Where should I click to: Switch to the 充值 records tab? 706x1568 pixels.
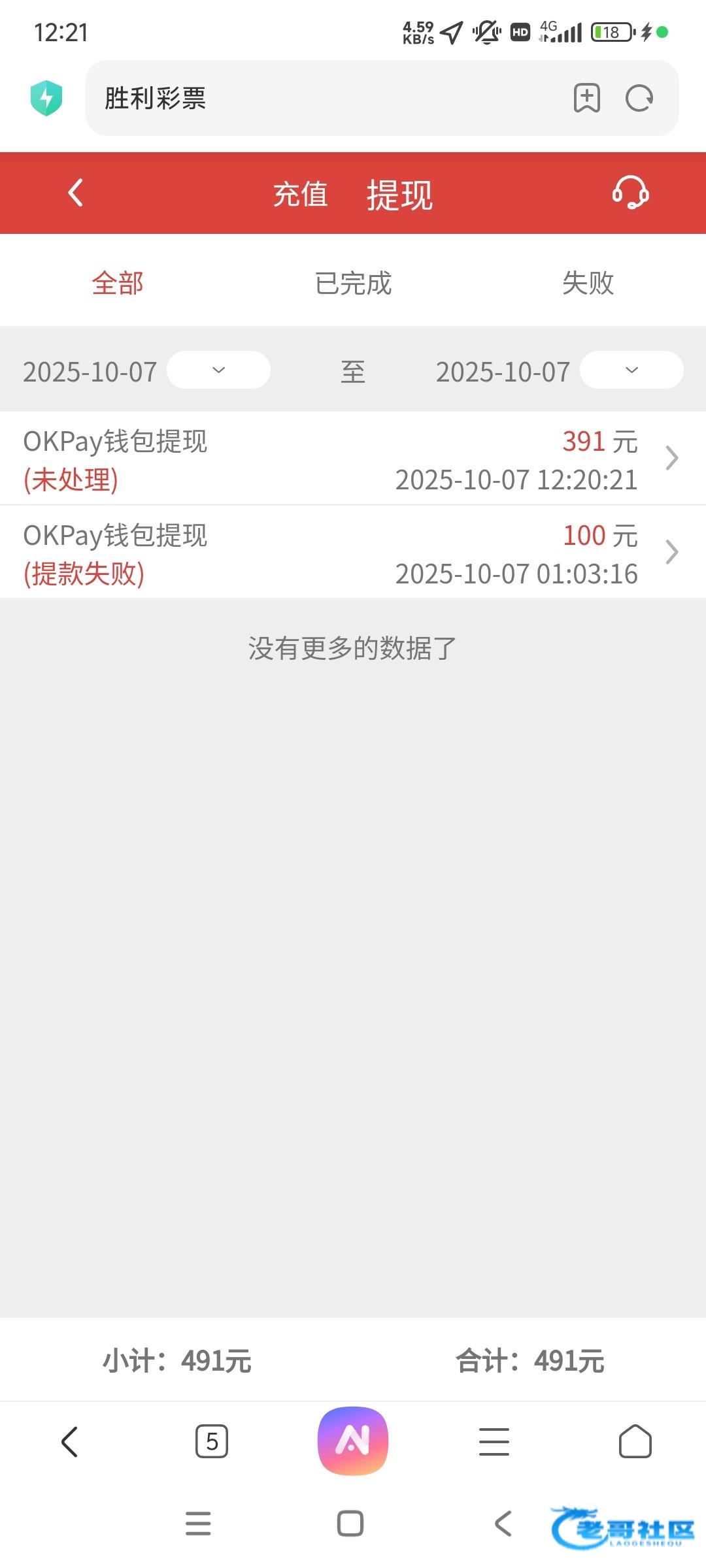(300, 194)
